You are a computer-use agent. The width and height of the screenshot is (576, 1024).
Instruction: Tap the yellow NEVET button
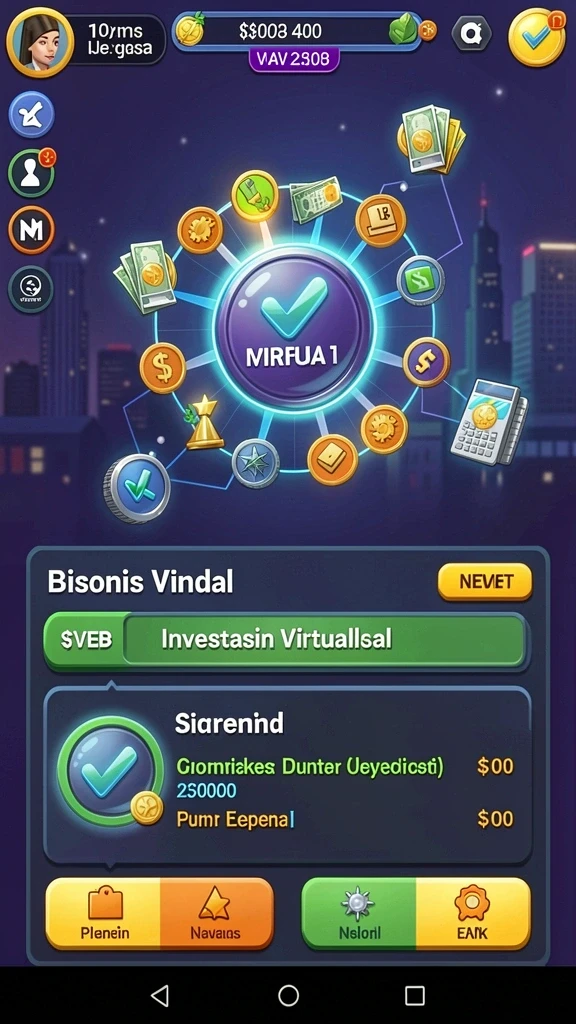point(485,582)
